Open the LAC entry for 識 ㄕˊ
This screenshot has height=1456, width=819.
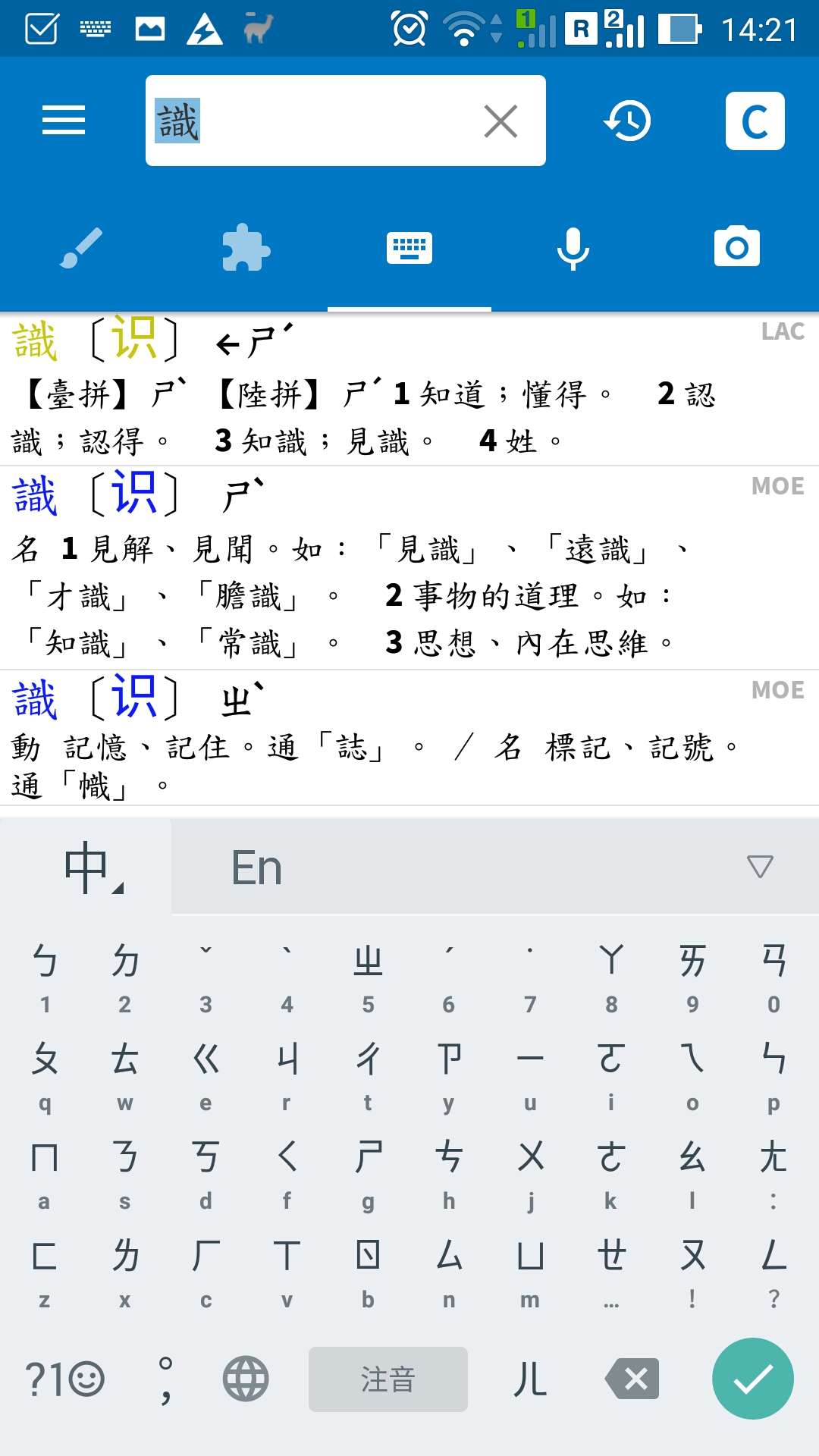409,389
